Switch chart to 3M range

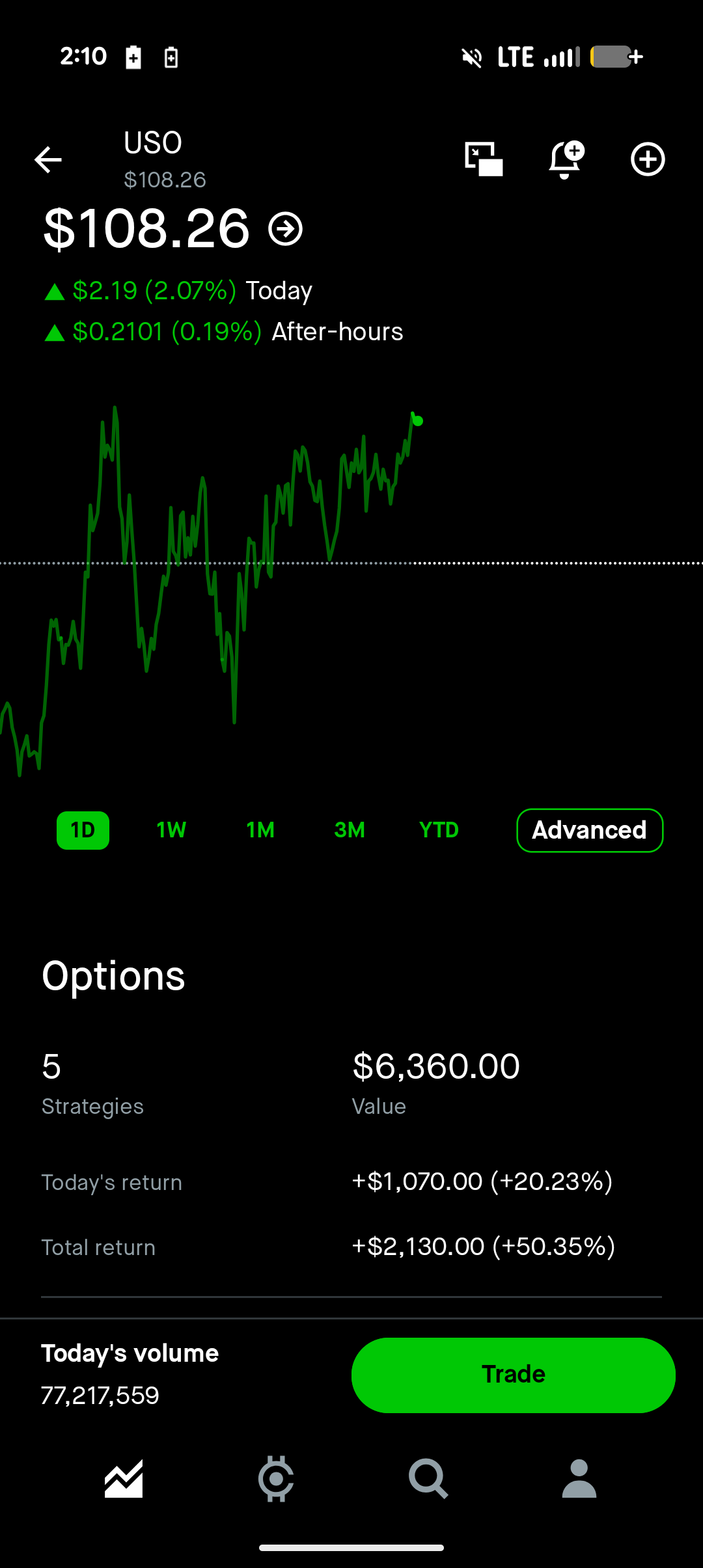(350, 830)
